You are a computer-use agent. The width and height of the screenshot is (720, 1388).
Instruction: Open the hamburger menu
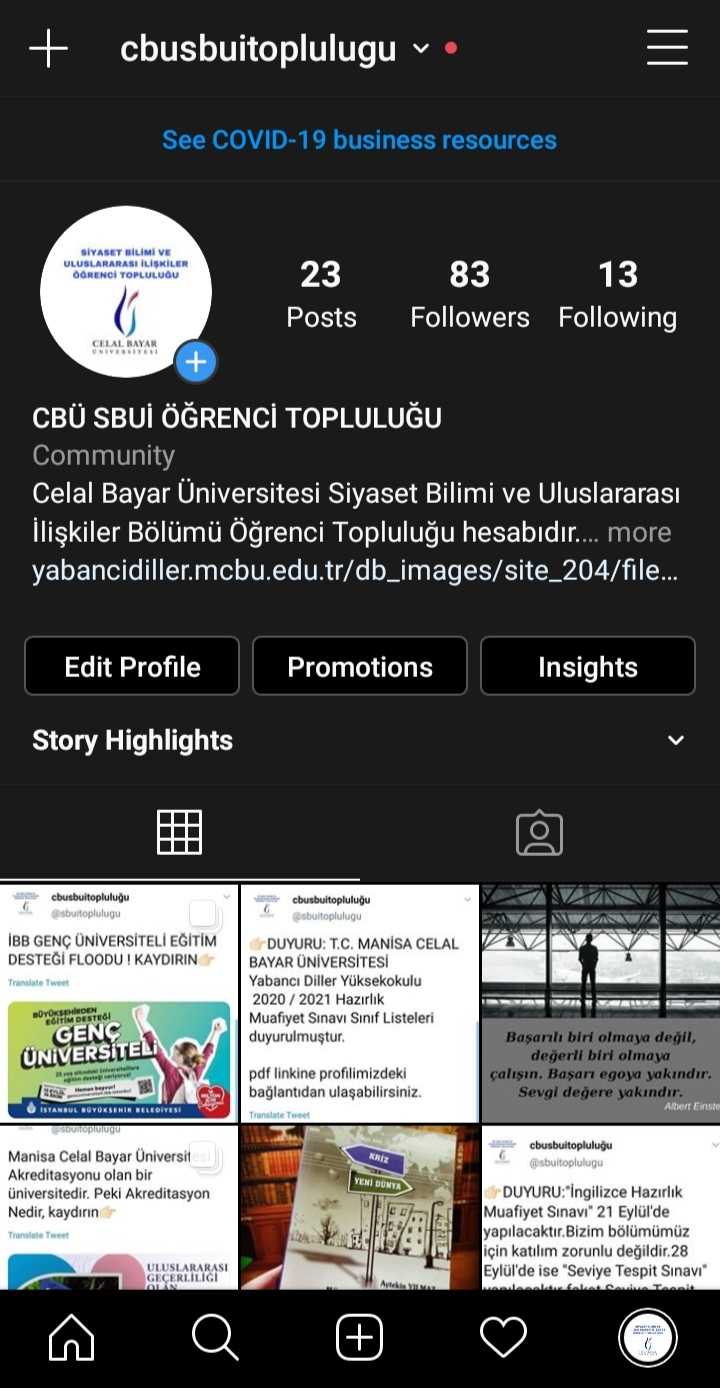click(667, 48)
